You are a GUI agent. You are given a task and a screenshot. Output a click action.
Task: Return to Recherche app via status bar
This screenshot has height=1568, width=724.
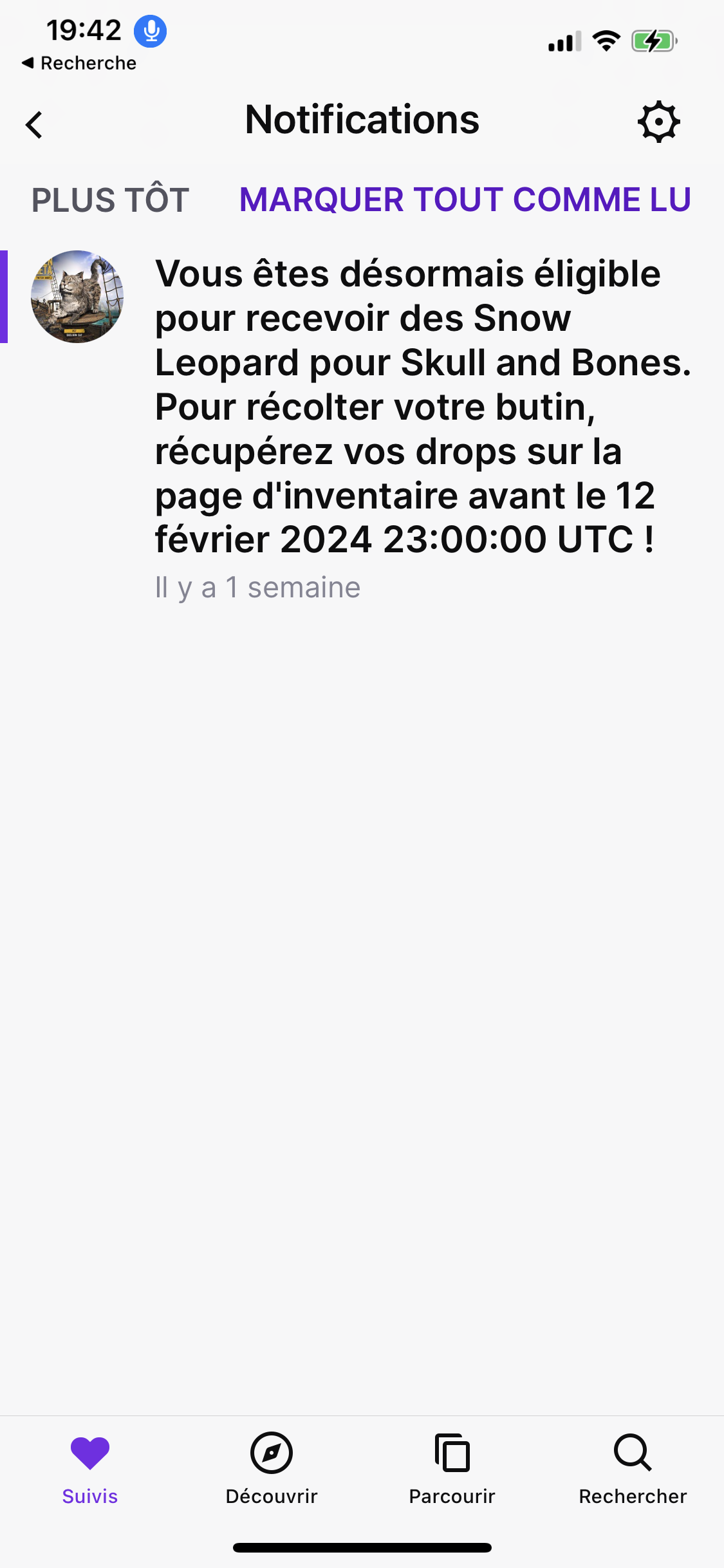(x=79, y=63)
